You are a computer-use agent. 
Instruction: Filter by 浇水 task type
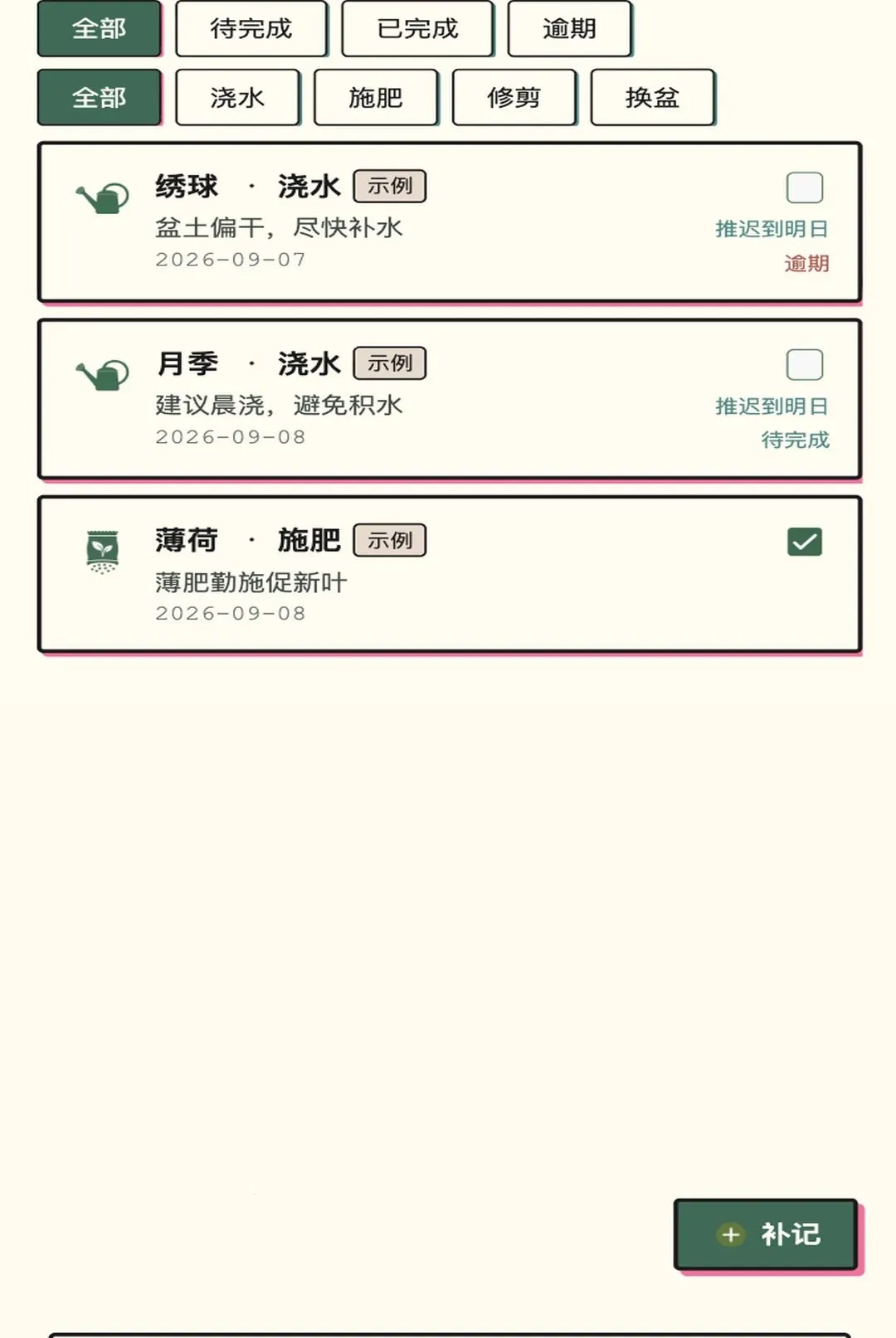click(237, 98)
